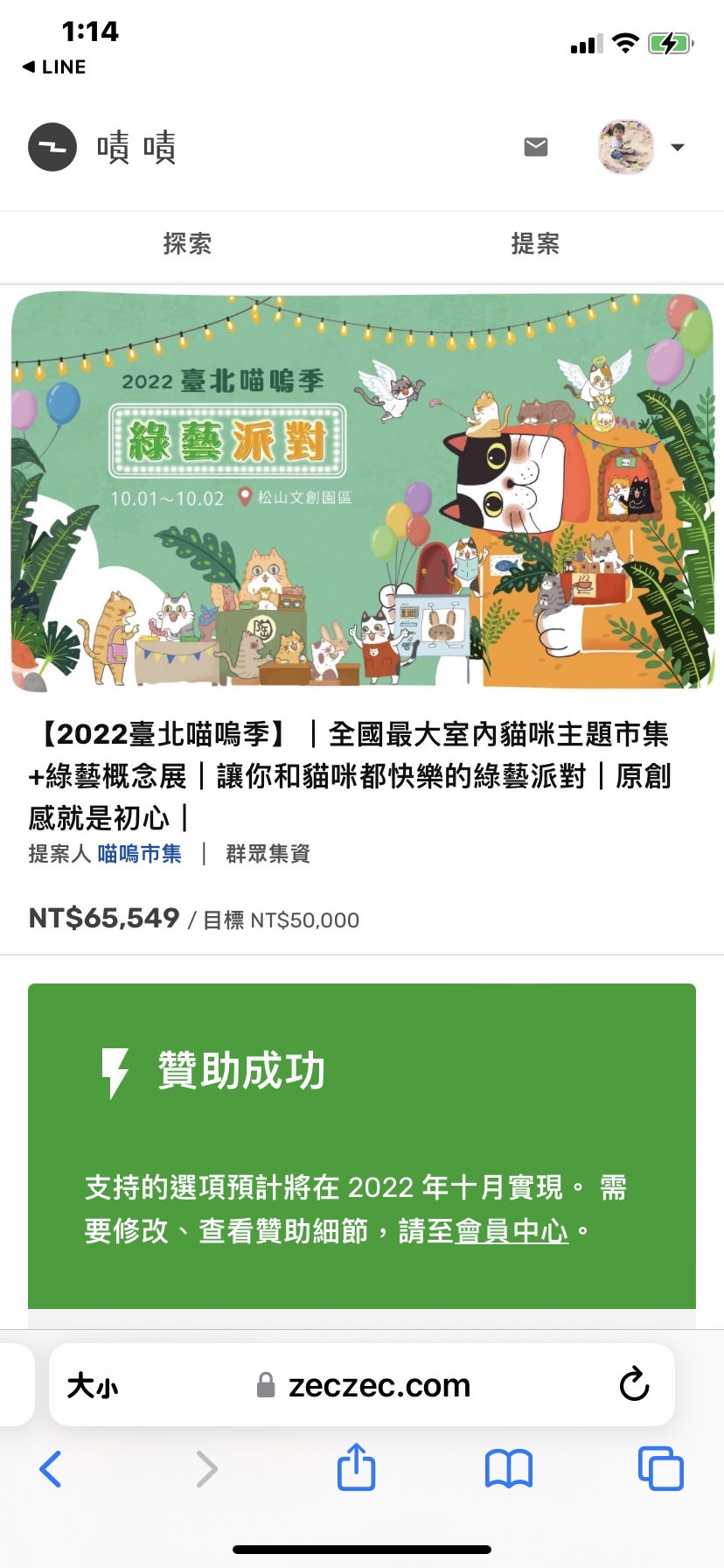Screen dimensions: 724x1568
Task: Expand the profile avatar dropdown
Action: click(x=677, y=147)
